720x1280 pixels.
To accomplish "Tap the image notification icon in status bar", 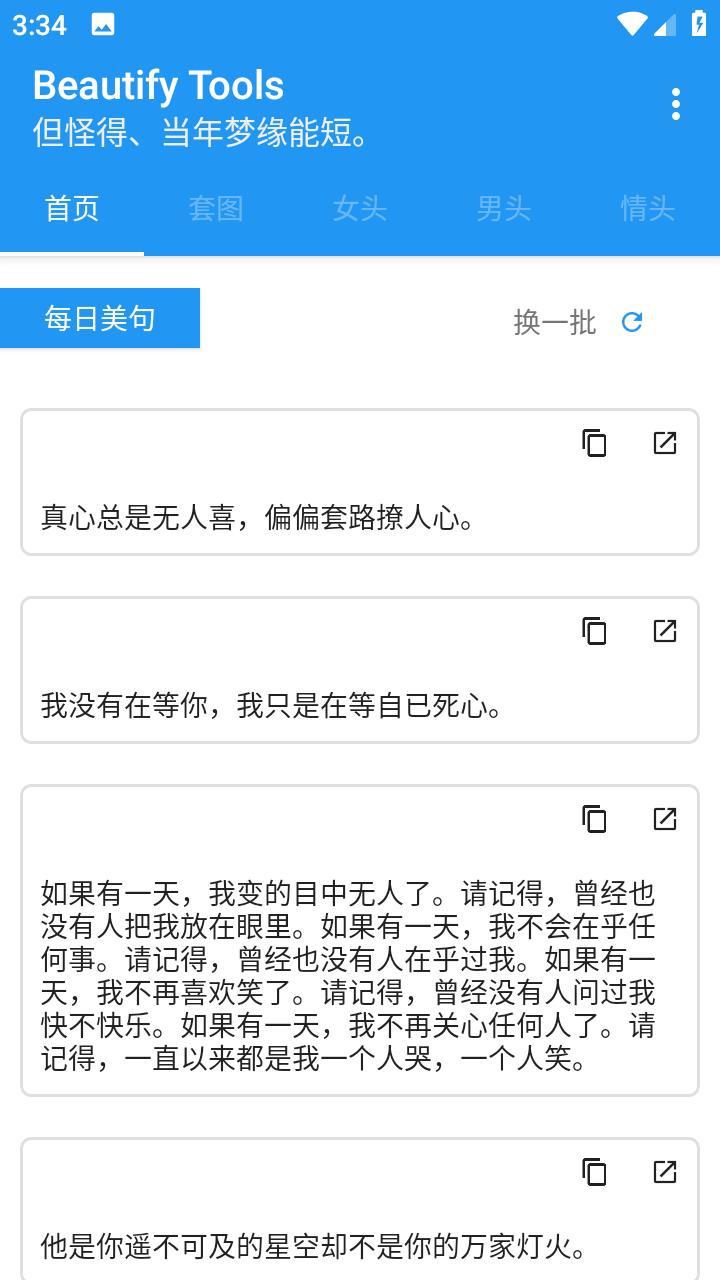I will coord(103,23).
